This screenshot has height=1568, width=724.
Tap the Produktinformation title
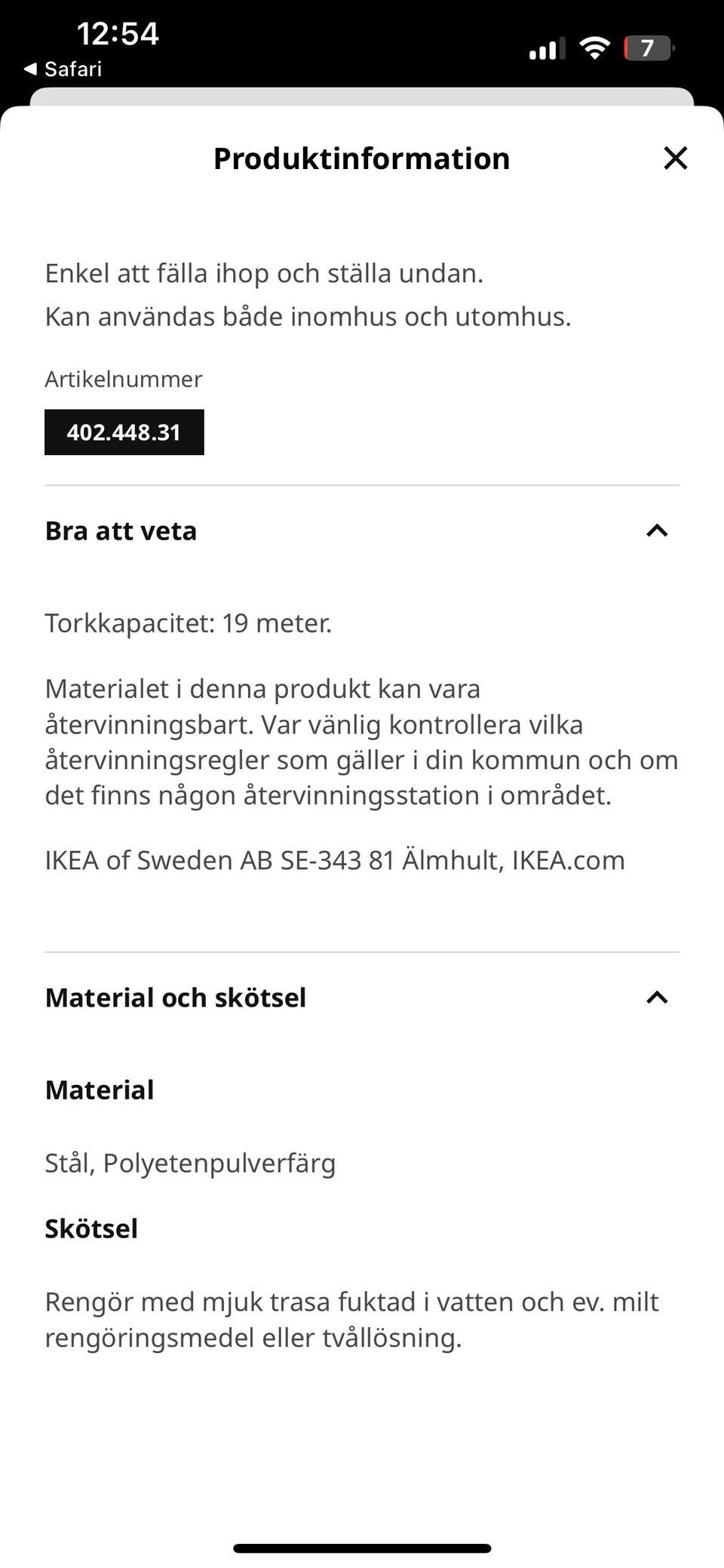(x=362, y=158)
